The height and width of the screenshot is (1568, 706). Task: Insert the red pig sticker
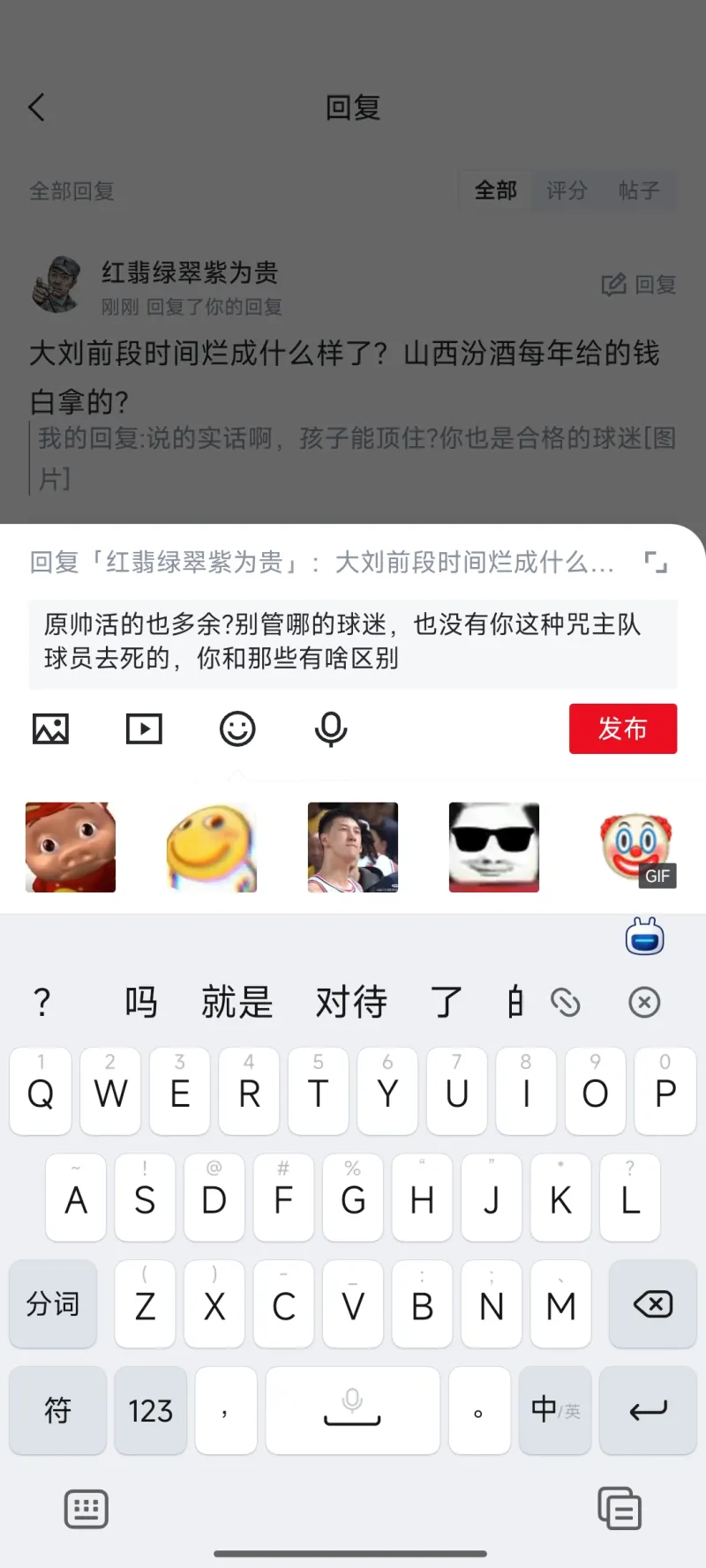71,847
